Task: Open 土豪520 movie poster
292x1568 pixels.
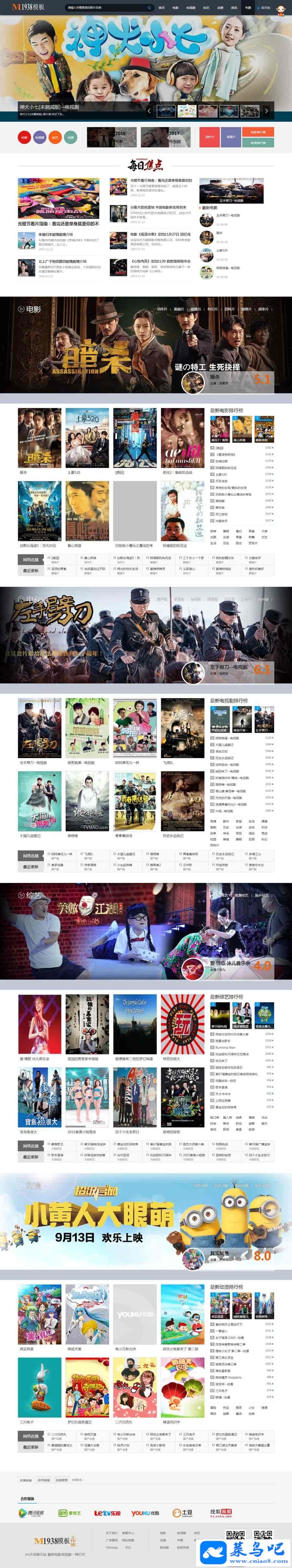Action: tap(87, 437)
